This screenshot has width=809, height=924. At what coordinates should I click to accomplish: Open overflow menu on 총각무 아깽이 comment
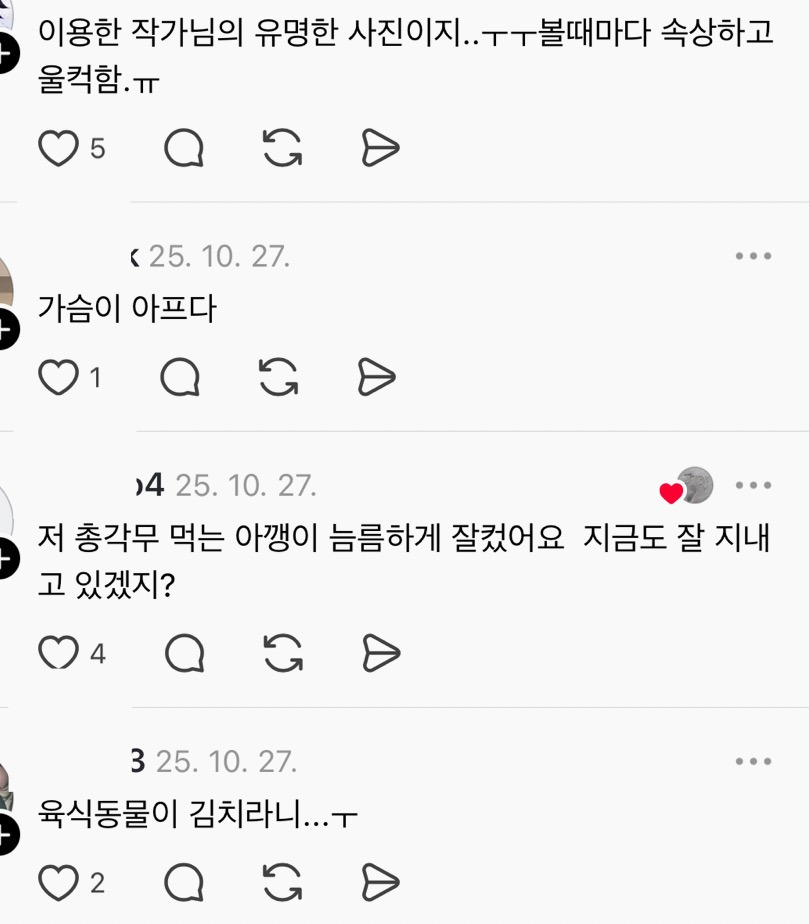(753, 486)
